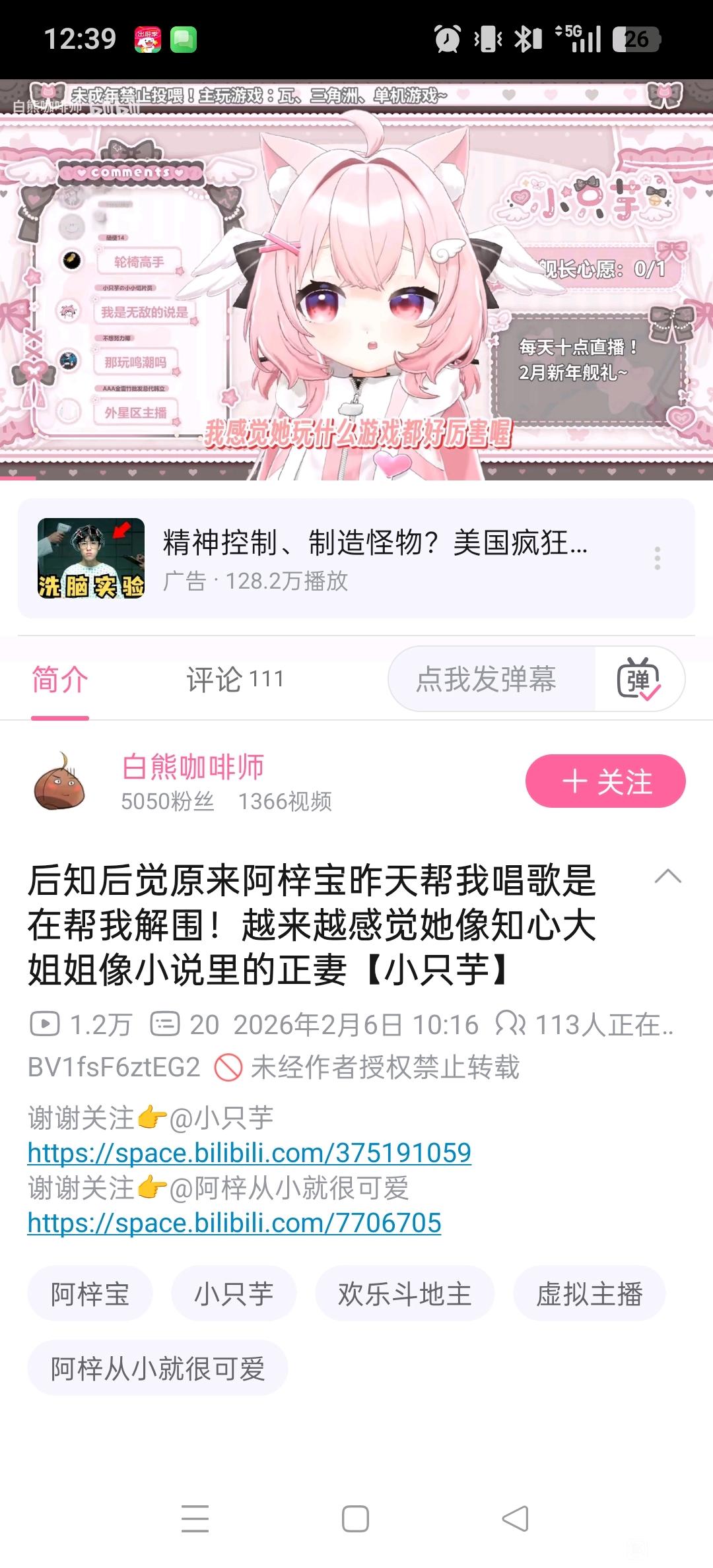
Task: Select the 欢乐斗地主 tag chip
Action: tap(405, 1293)
